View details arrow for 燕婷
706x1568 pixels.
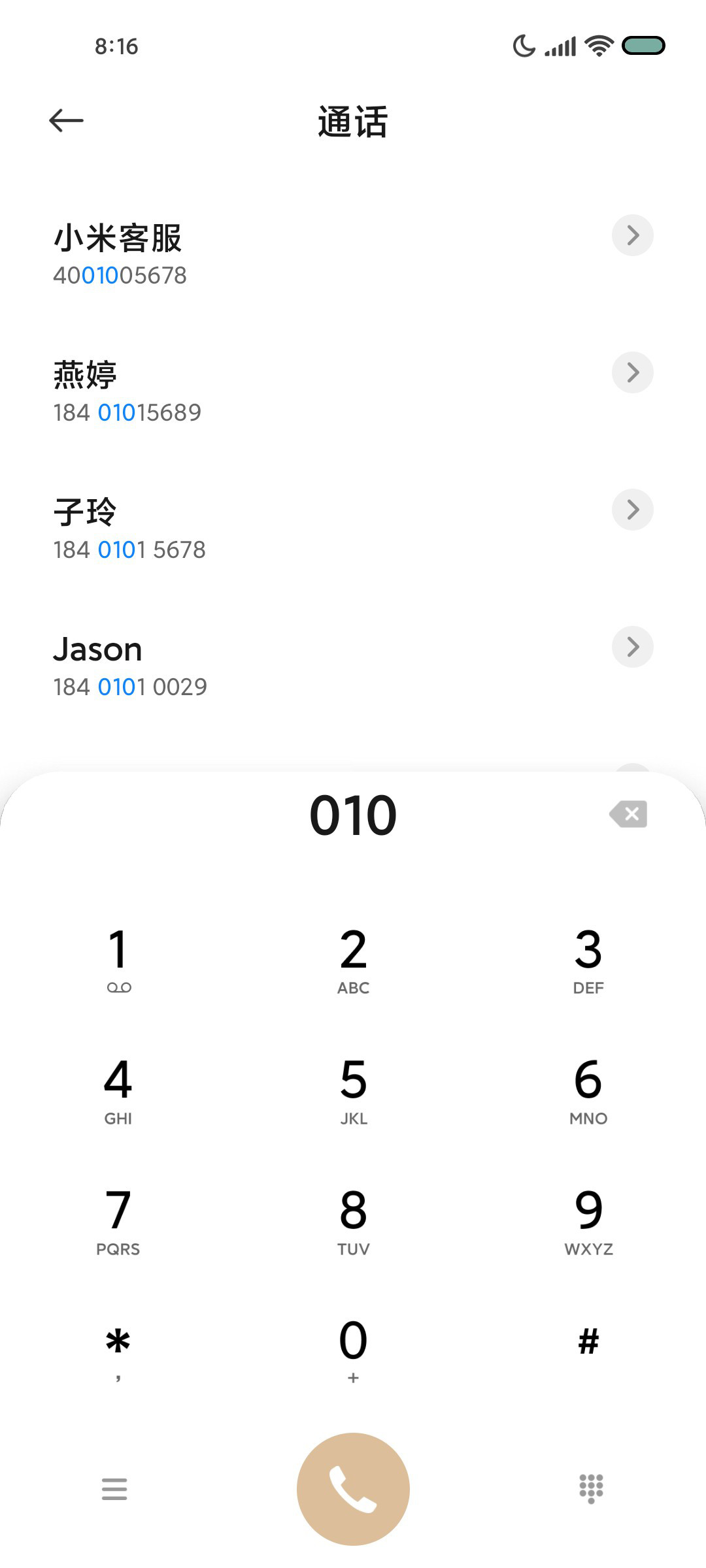632,372
